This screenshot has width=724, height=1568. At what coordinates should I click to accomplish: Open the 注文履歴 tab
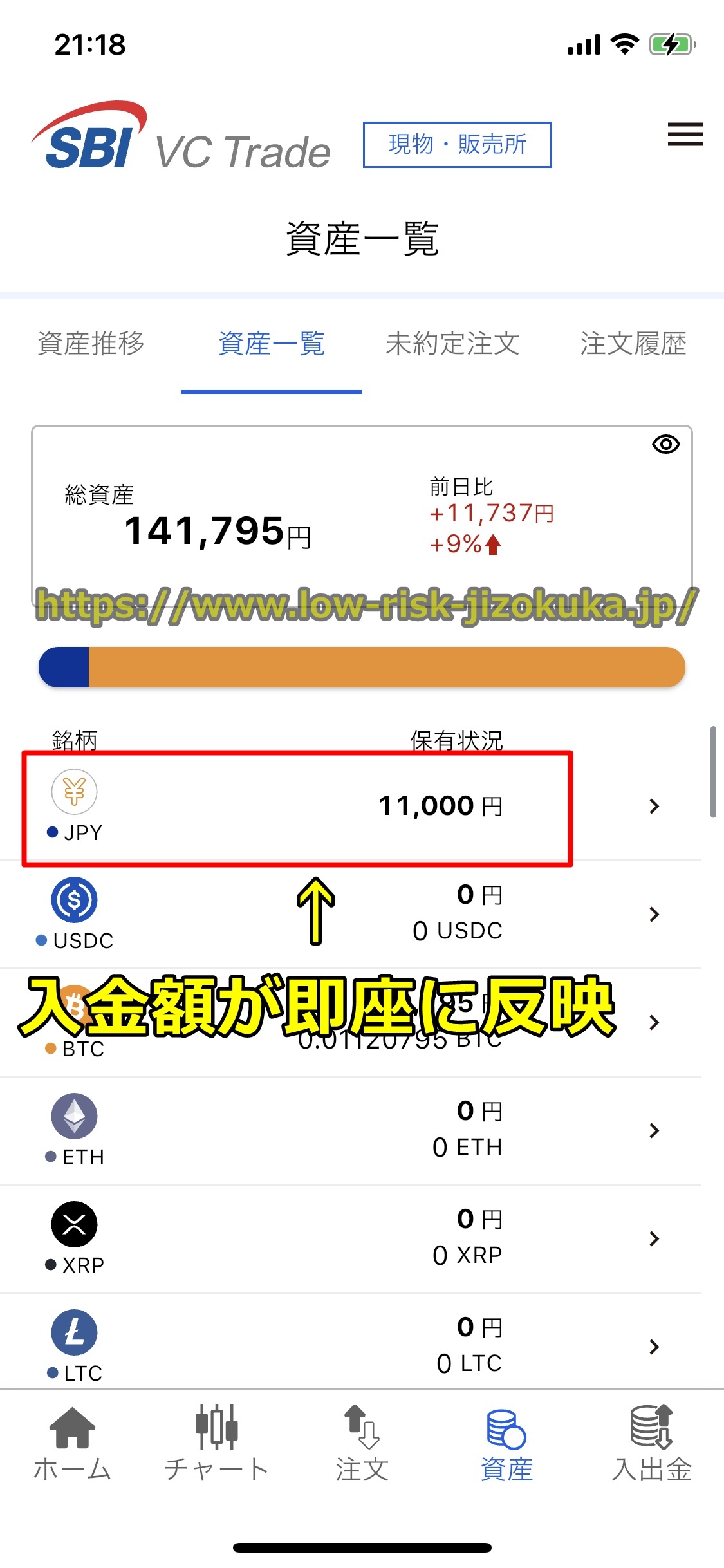point(633,344)
